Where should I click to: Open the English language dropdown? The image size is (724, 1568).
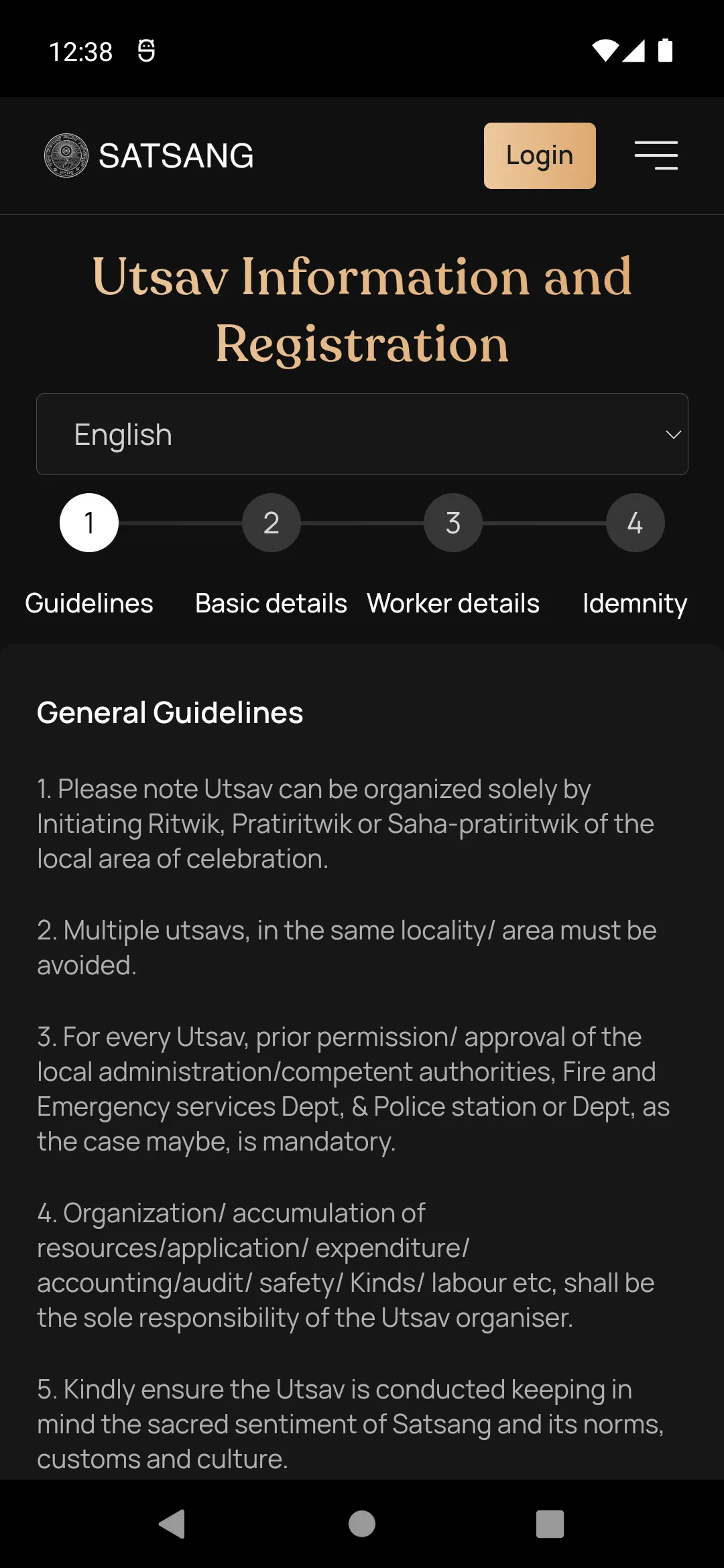(x=362, y=434)
